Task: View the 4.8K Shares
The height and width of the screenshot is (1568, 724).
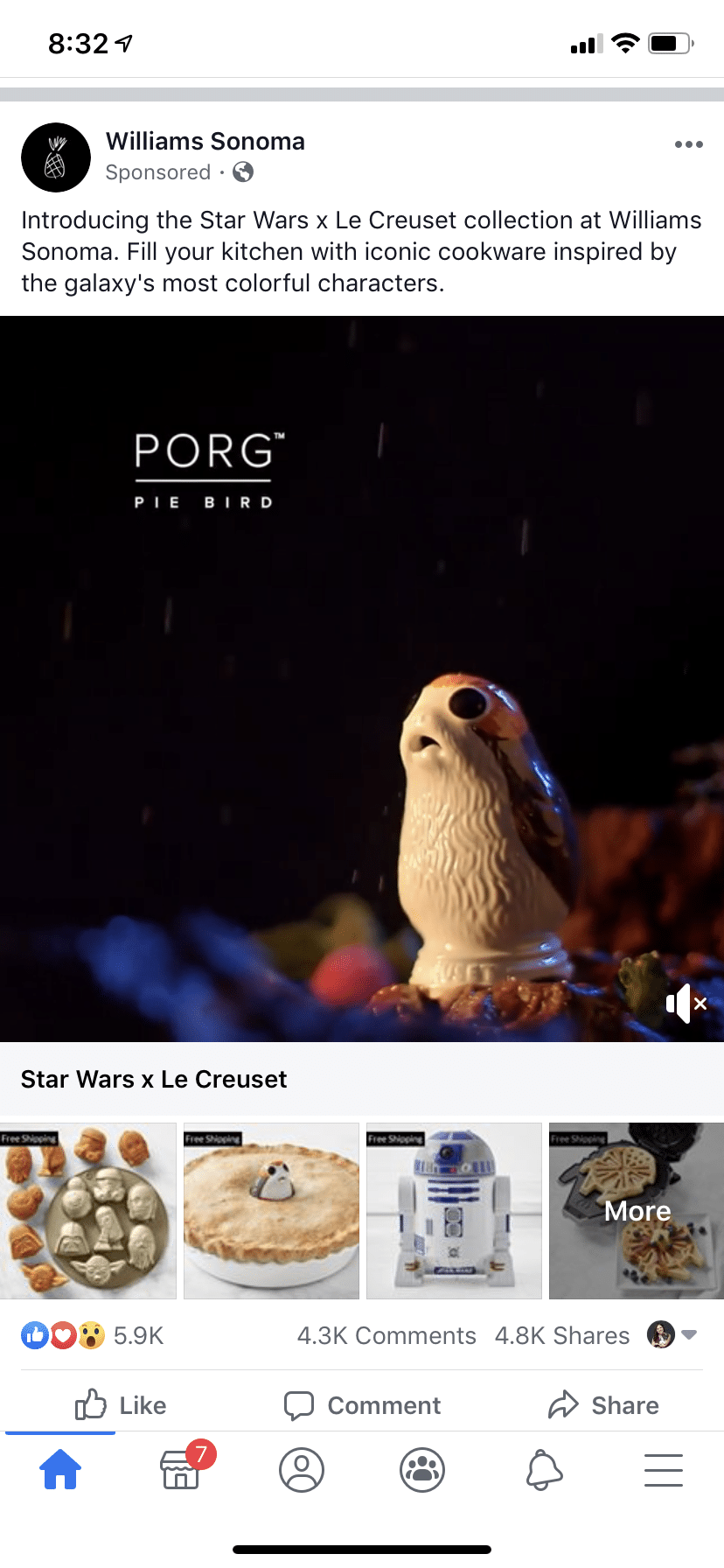Action: click(x=562, y=1335)
